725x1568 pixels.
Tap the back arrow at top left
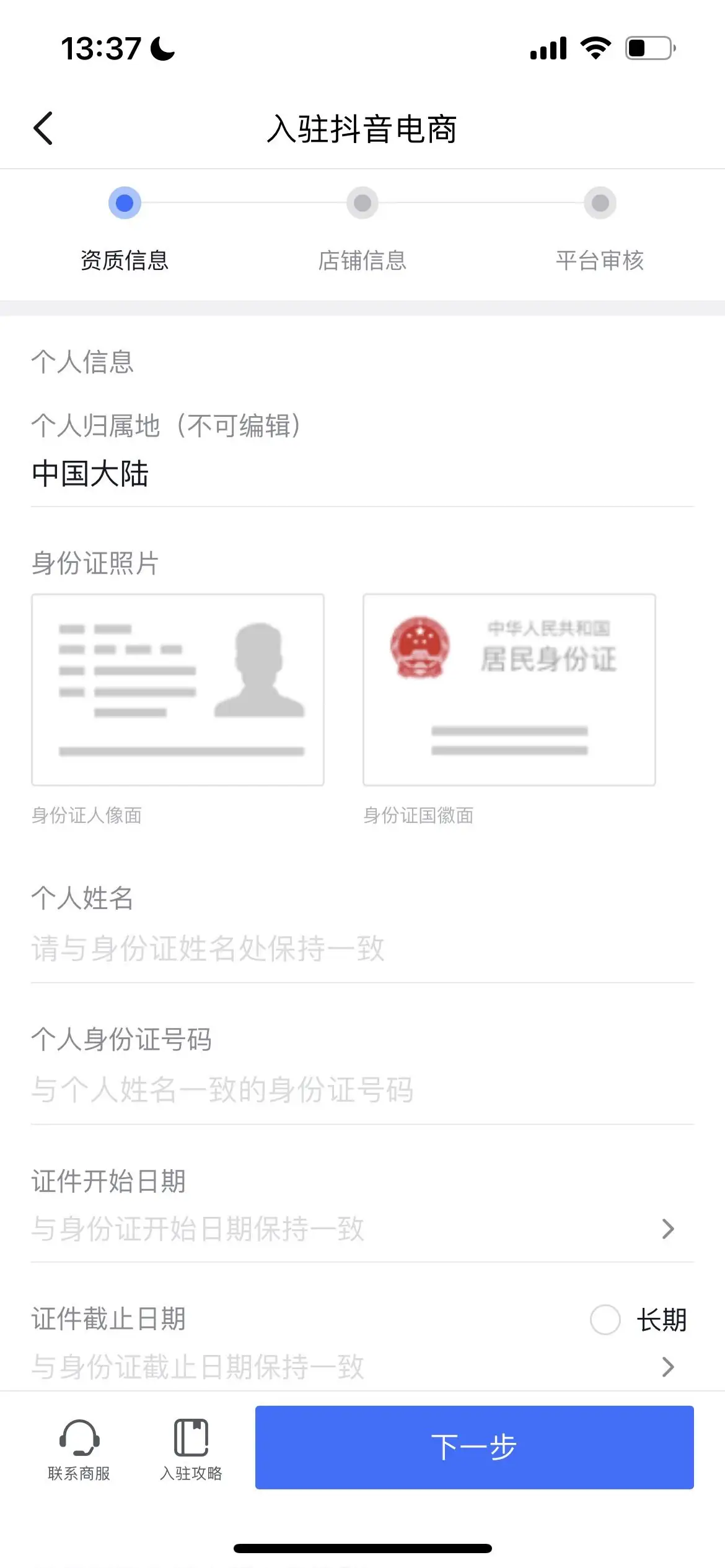click(43, 128)
